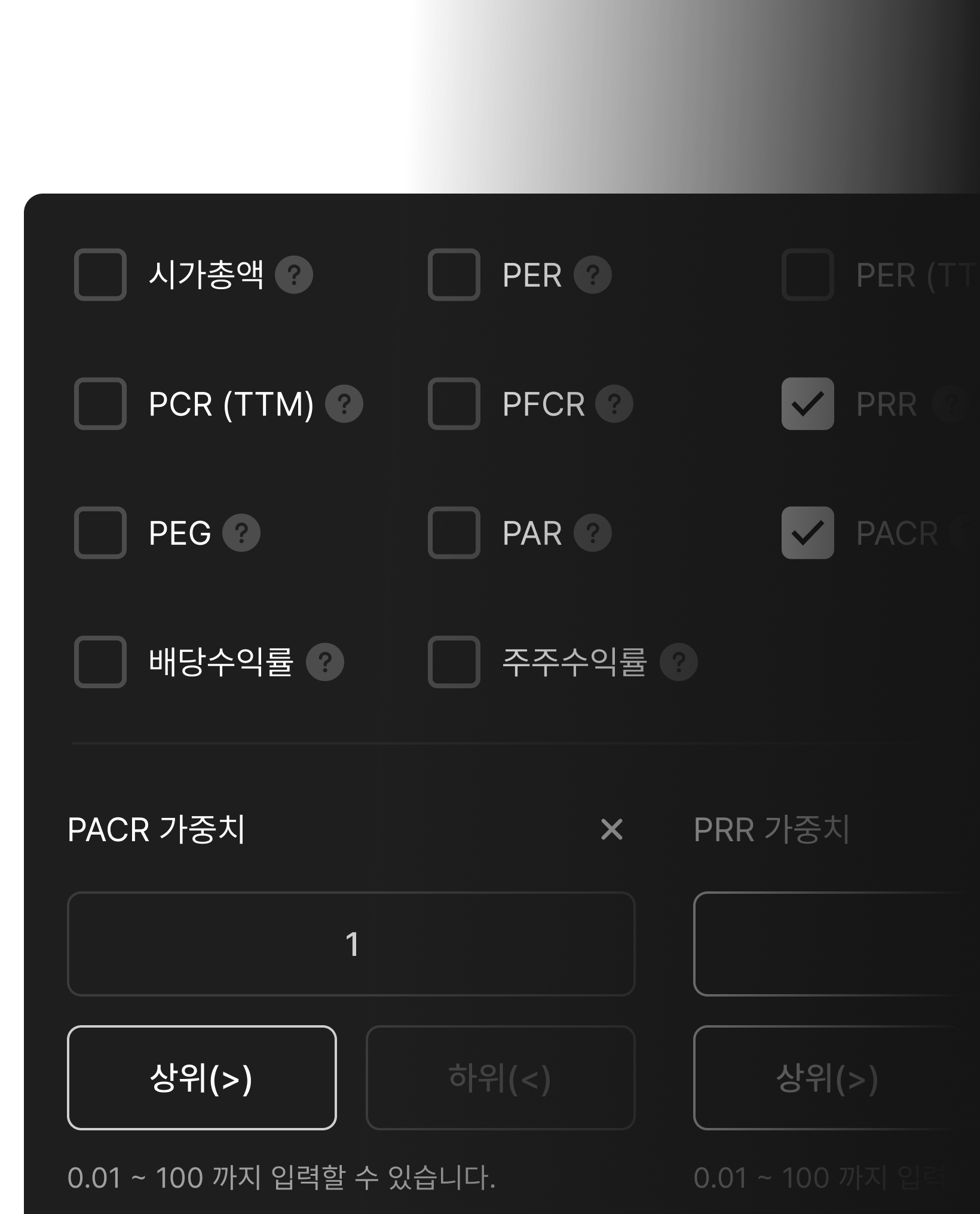This screenshot has height=1214, width=980.
Task: Edit the PACR 가중치 value field
Action: [x=351, y=944]
